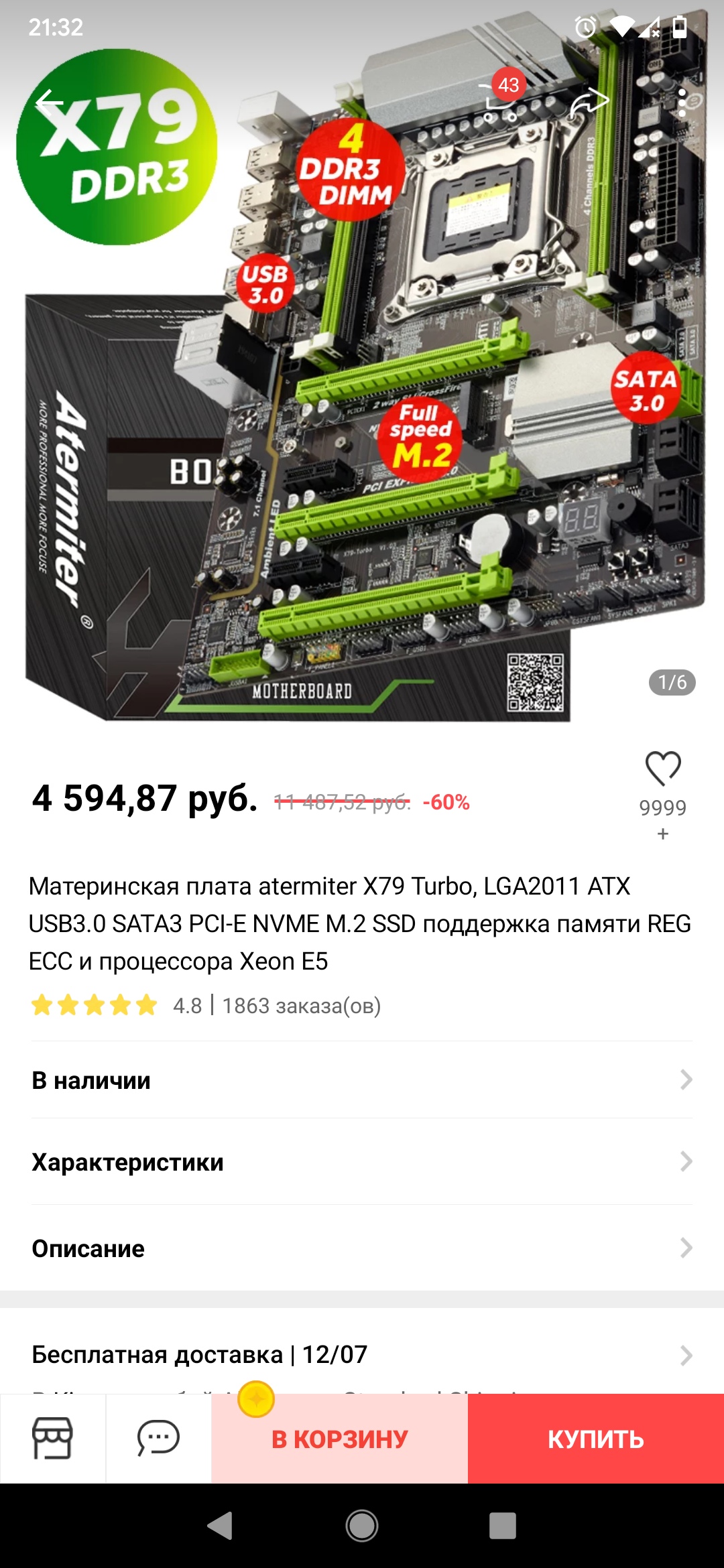View Бесплатная доставка details
The width and height of the screenshot is (724, 1568).
[362, 1354]
